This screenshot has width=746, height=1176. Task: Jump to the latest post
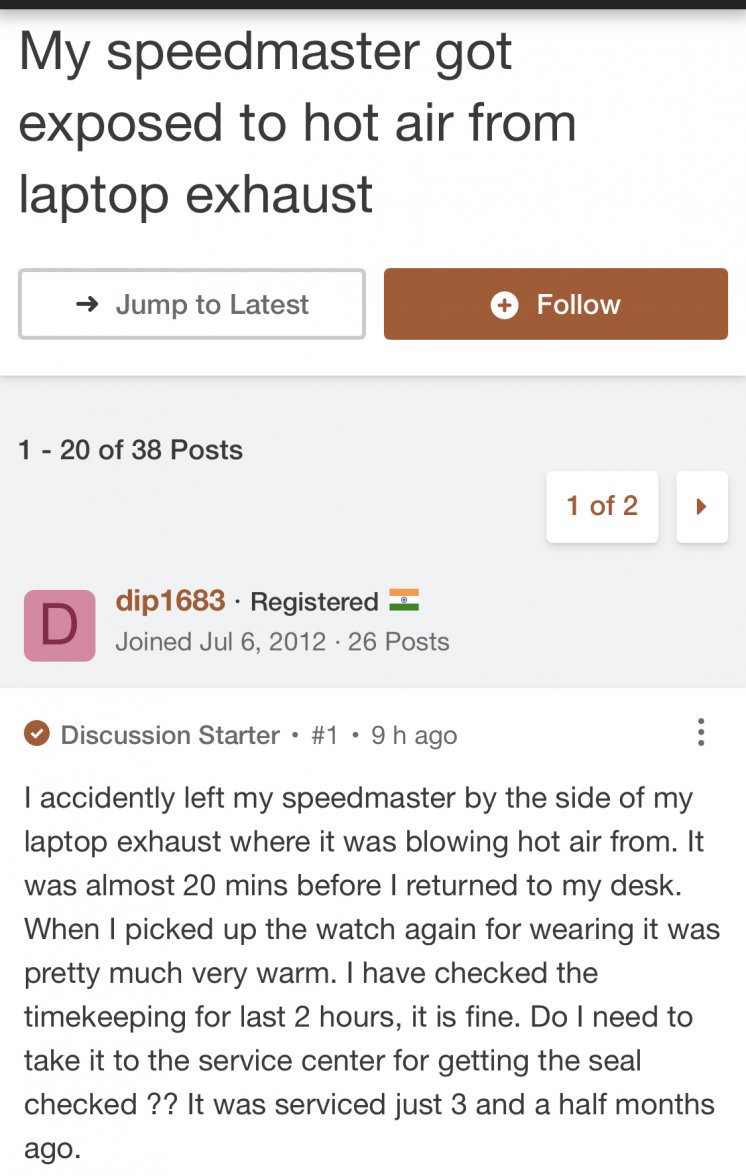[x=192, y=304]
